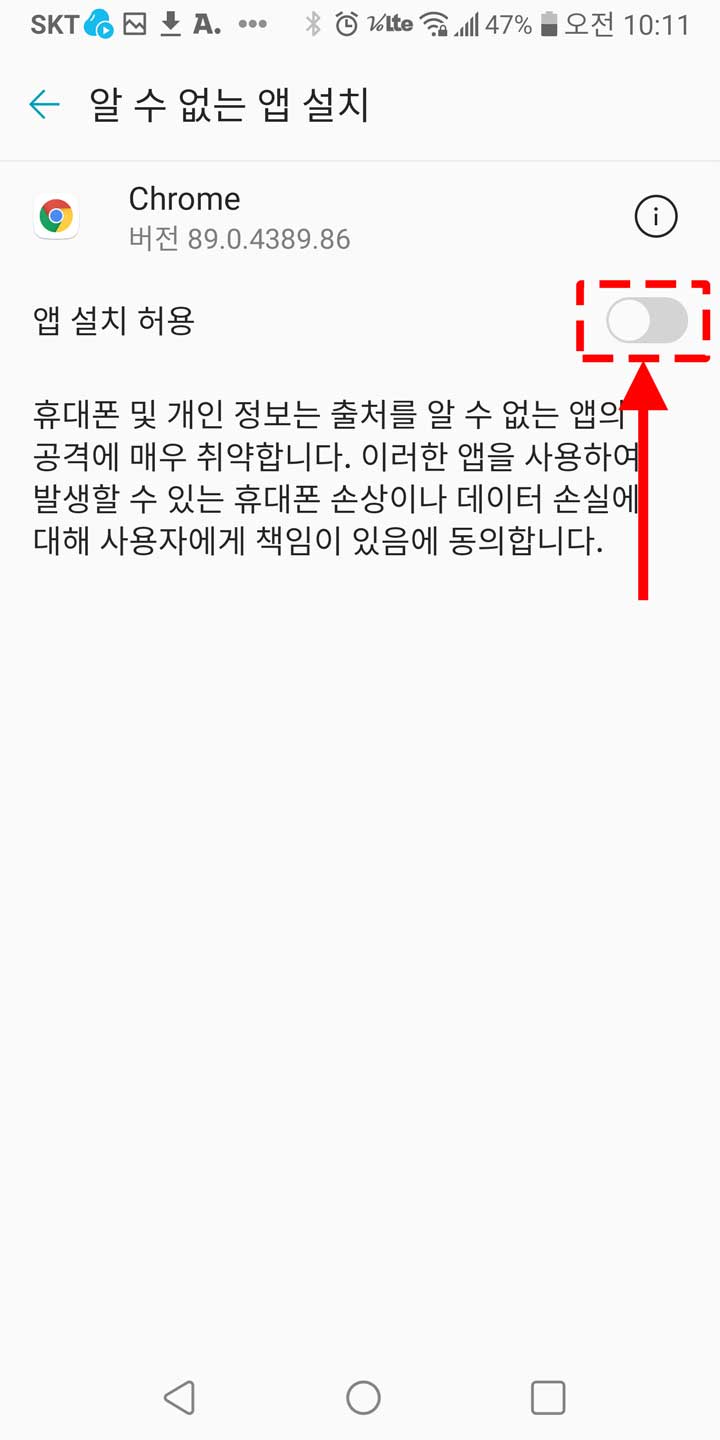This screenshot has width=720, height=1440.
Task: Go to home via the navigation bar
Action: pos(363,1397)
